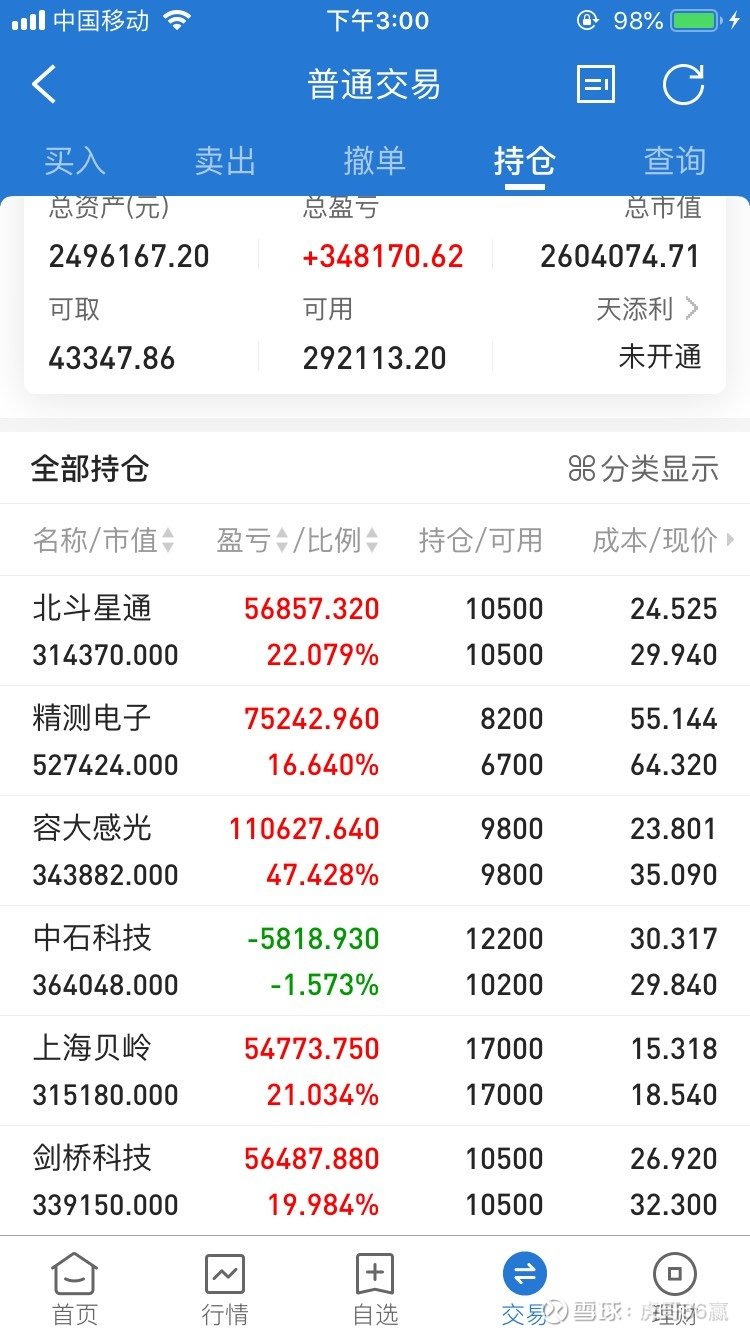
Task: Open 行情 in bottom navigation
Action: click(x=225, y=1288)
